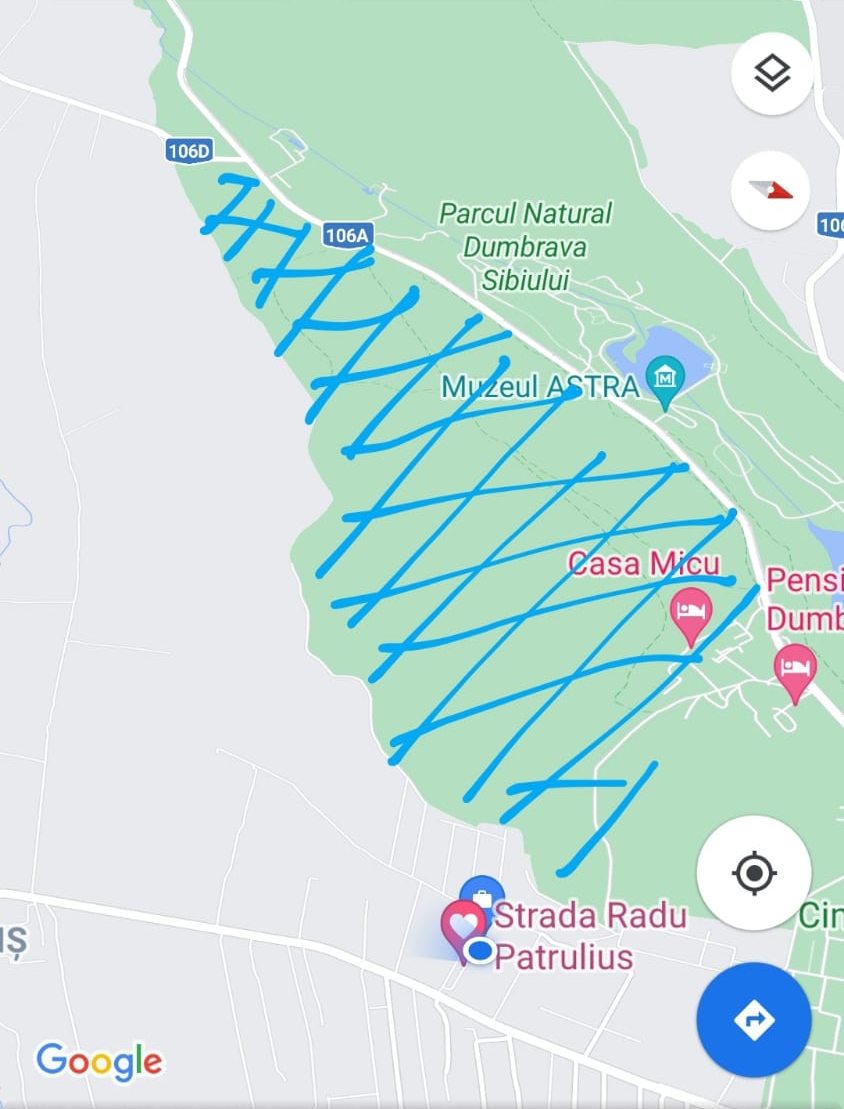Open the blue directions button
The height and width of the screenshot is (1109, 844).
pos(753,1019)
